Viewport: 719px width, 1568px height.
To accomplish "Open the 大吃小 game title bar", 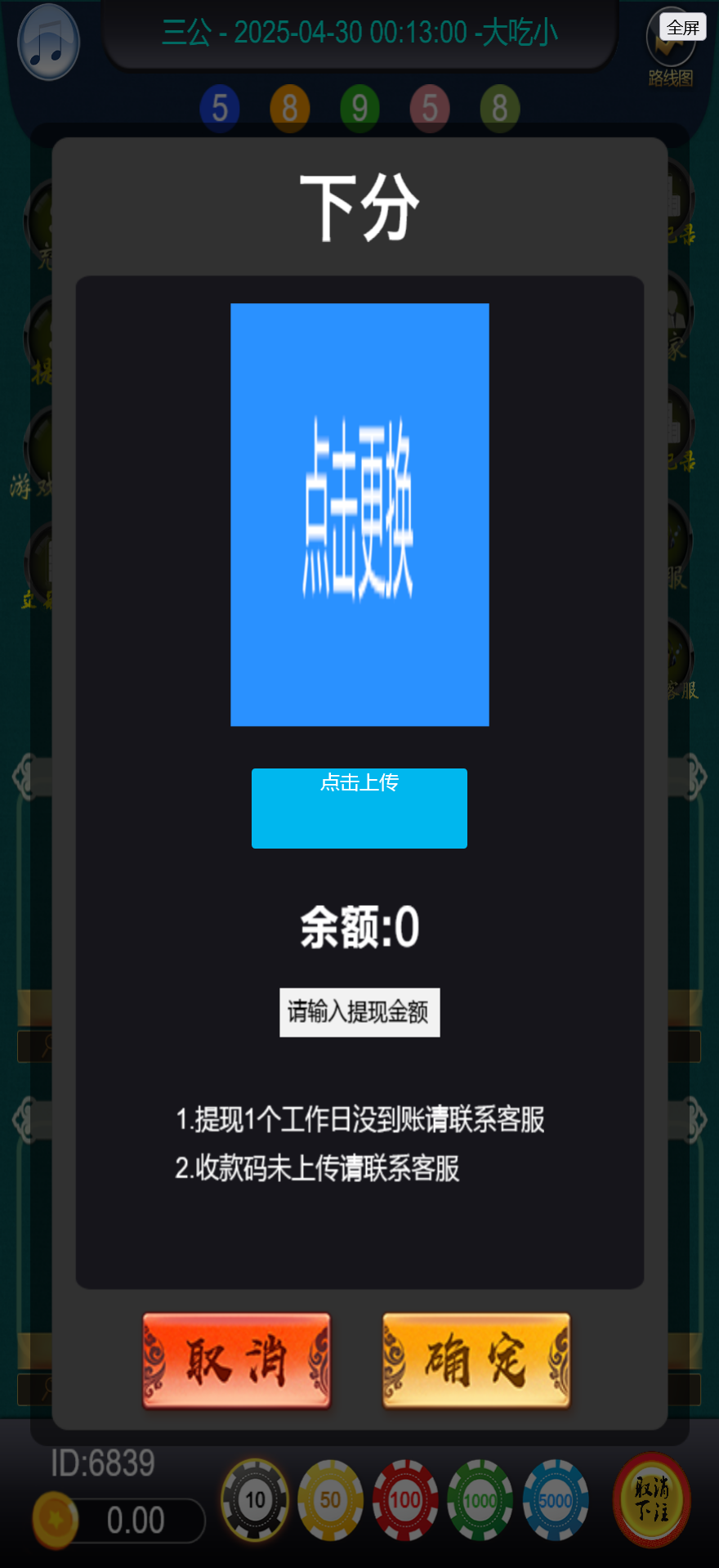I will [x=359, y=31].
